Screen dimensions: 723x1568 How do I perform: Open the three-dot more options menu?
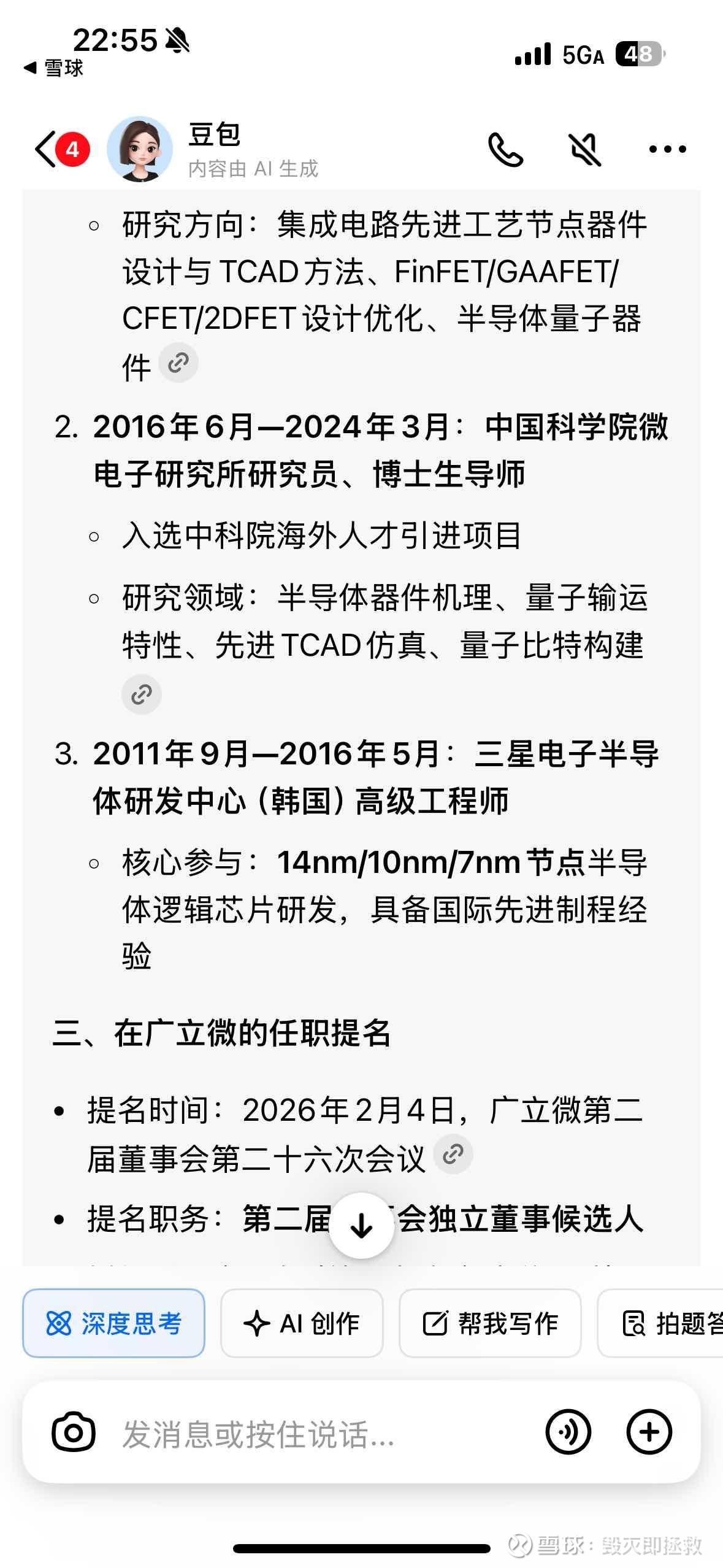667,149
